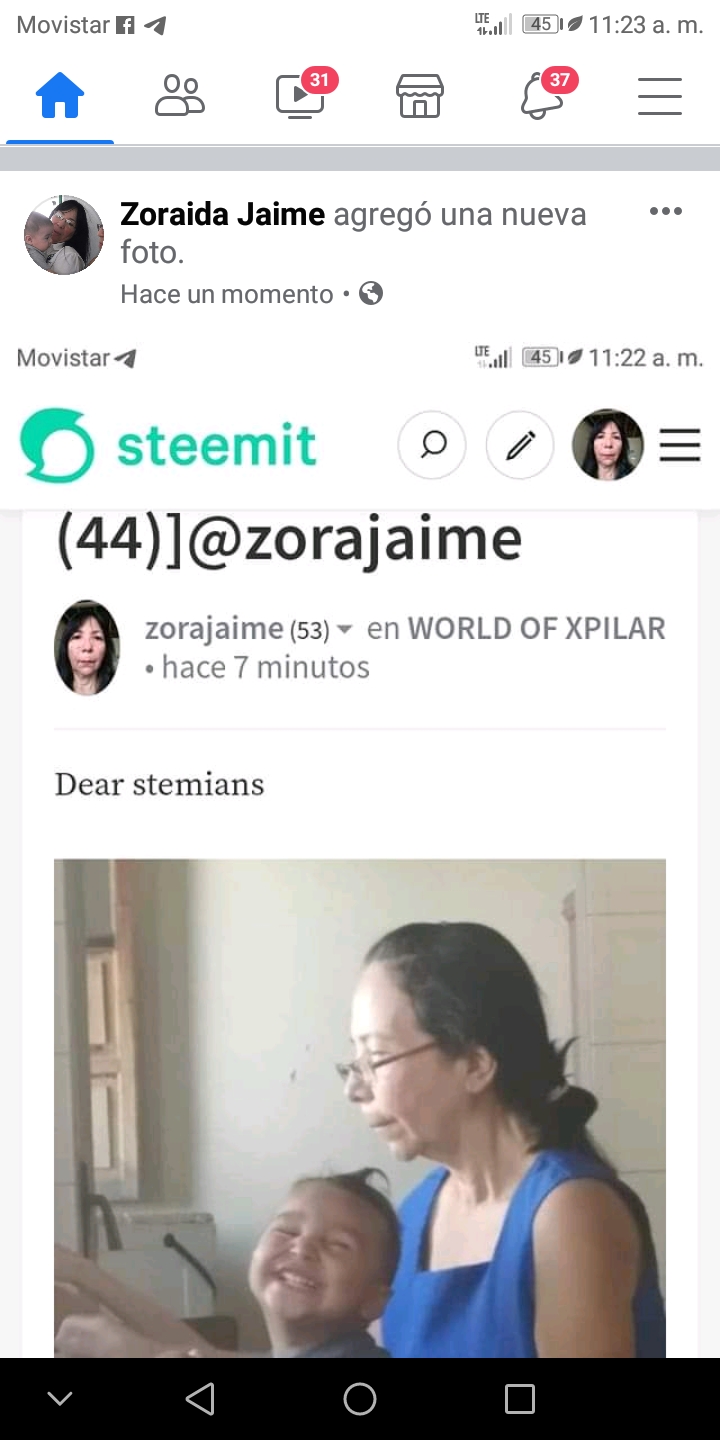Open Zoraida Jaime's profile picture

coord(64,235)
